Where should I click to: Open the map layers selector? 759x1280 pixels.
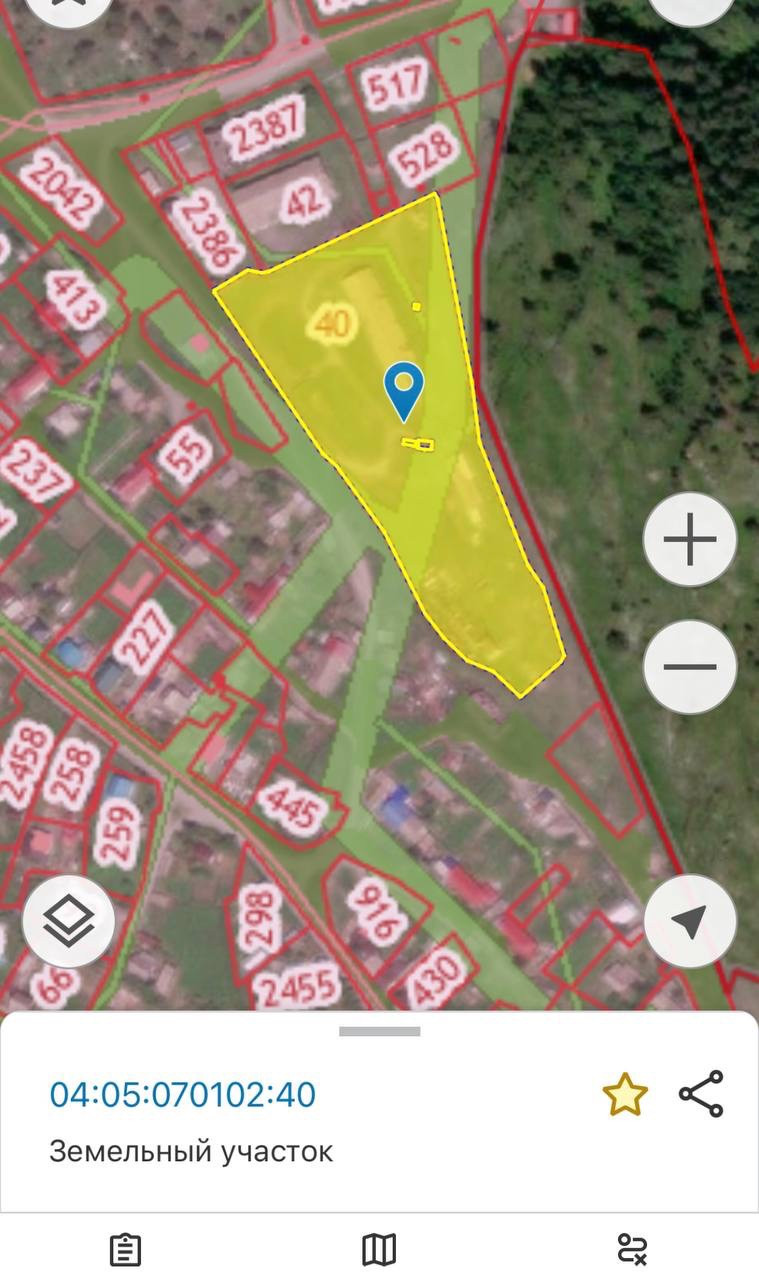point(69,921)
